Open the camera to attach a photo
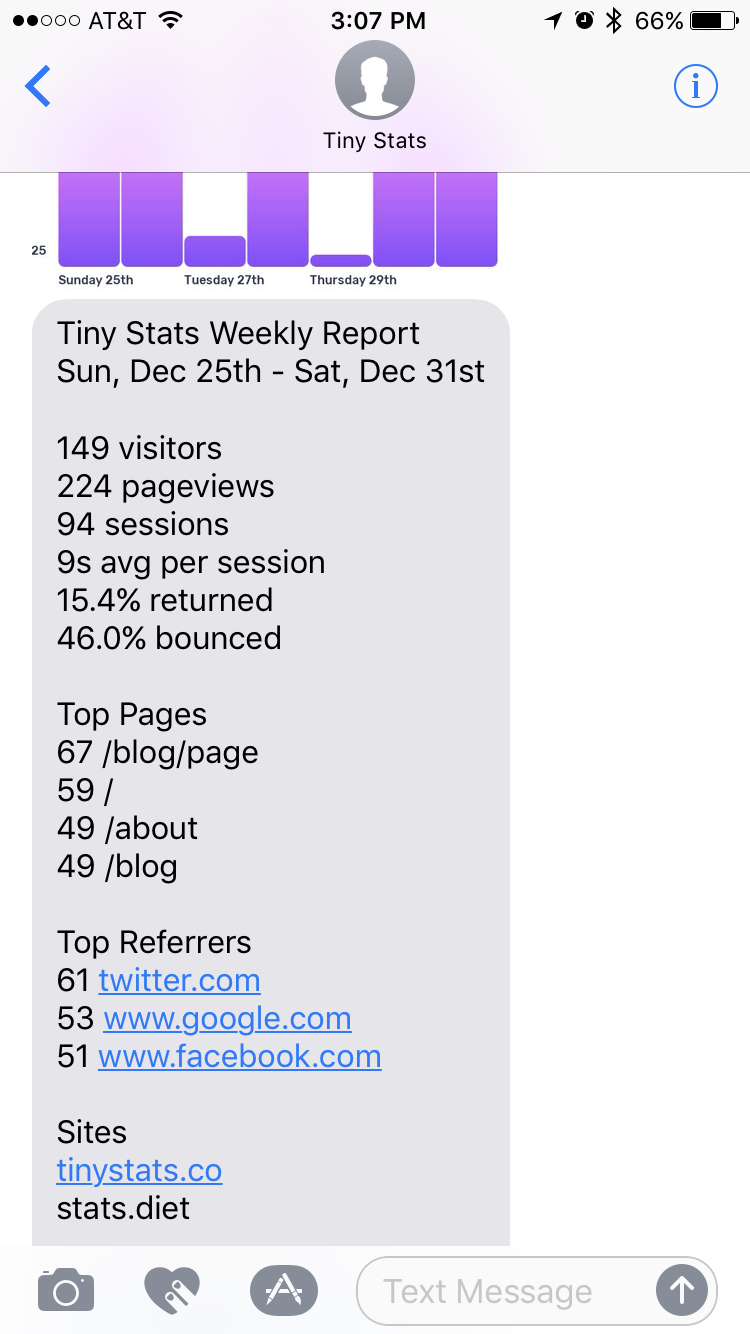 tap(66, 1290)
